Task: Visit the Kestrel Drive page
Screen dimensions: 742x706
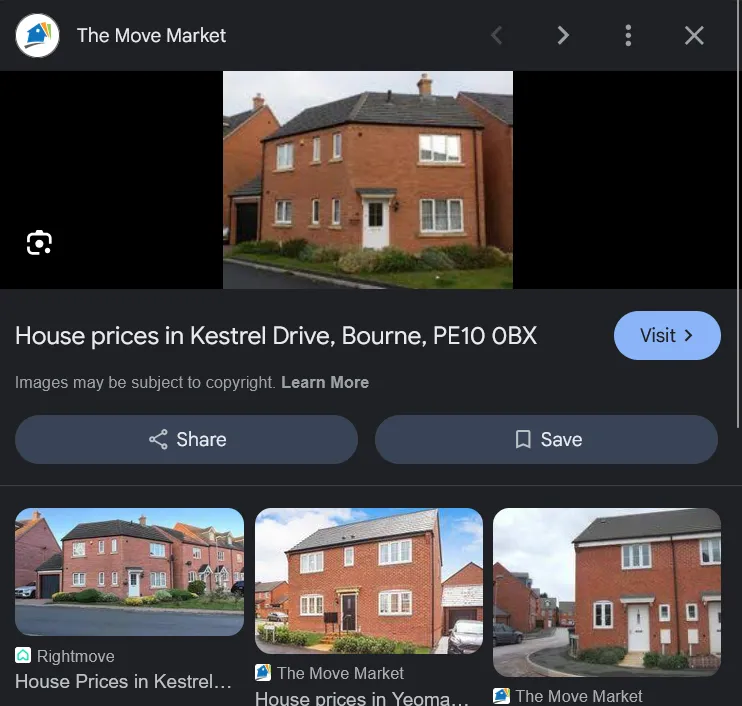Action: point(666,335)
